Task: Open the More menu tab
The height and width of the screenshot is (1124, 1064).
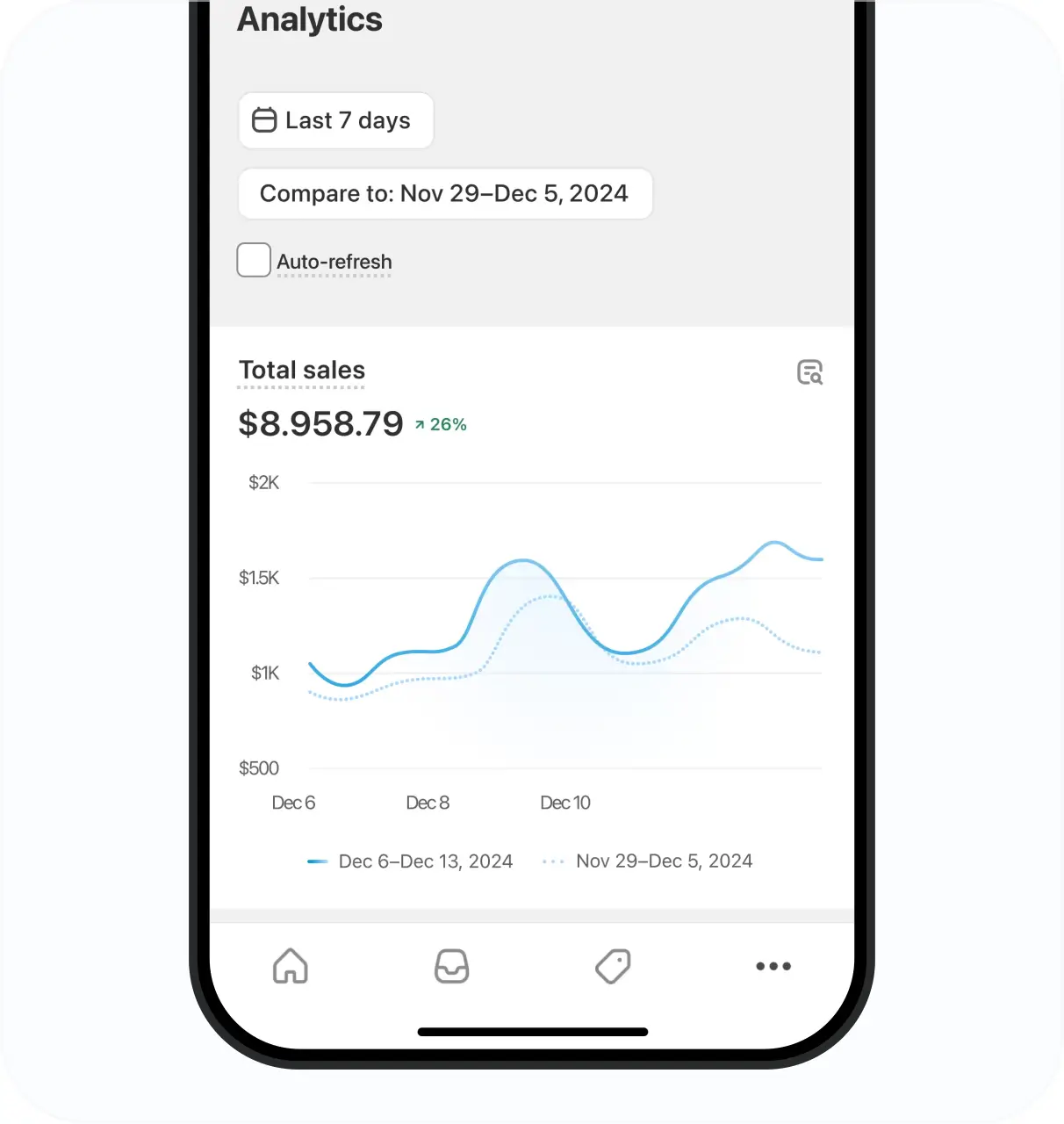Action: tap(773, 966)
